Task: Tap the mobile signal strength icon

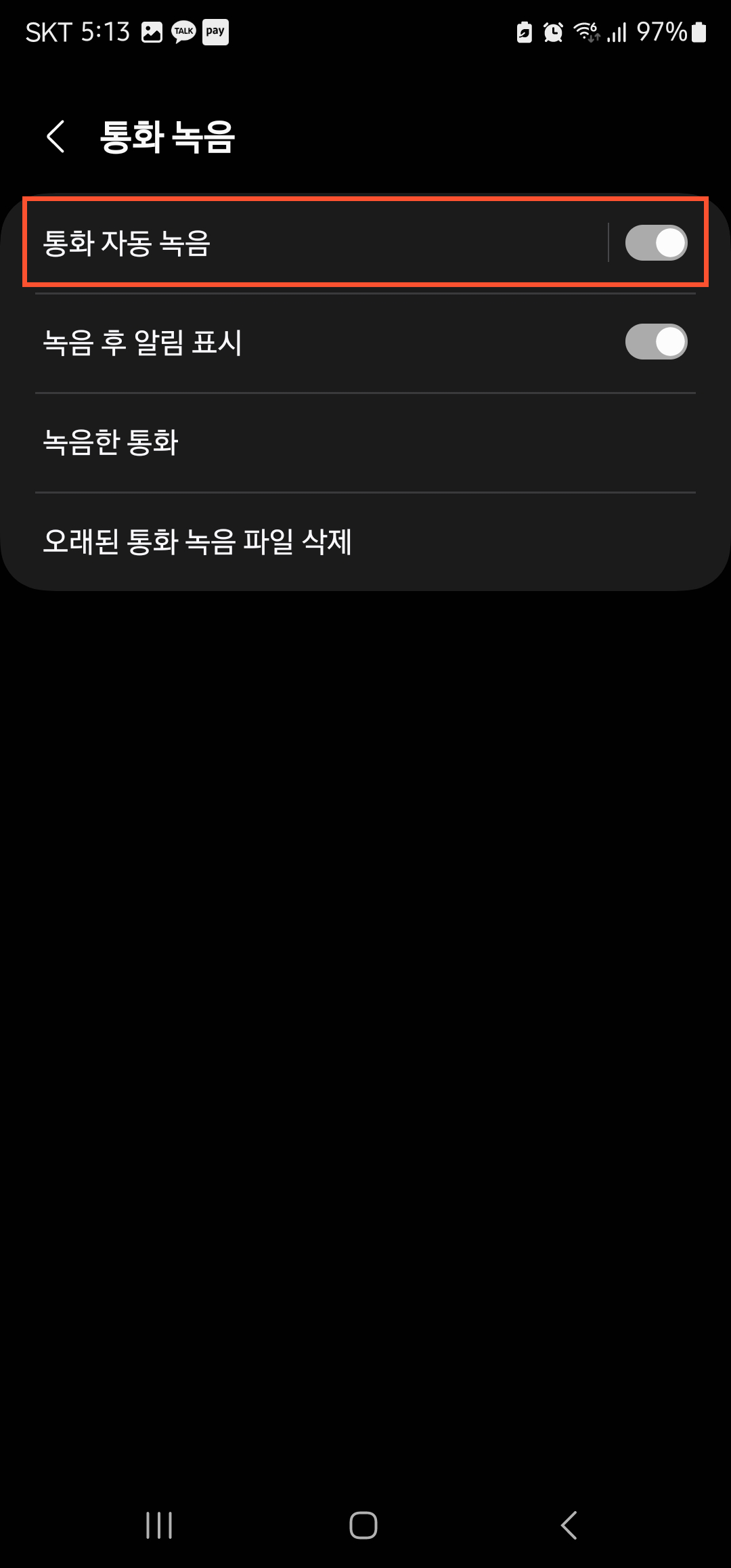Action: point(618,31)
